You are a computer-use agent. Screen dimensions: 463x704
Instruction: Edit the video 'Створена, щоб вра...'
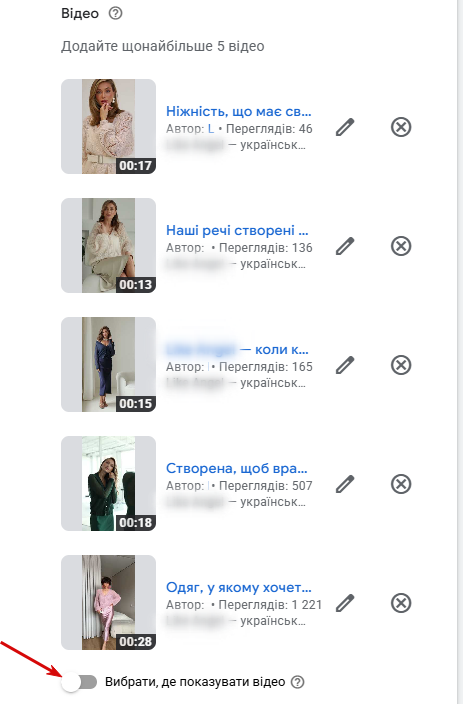click(345, 484)
